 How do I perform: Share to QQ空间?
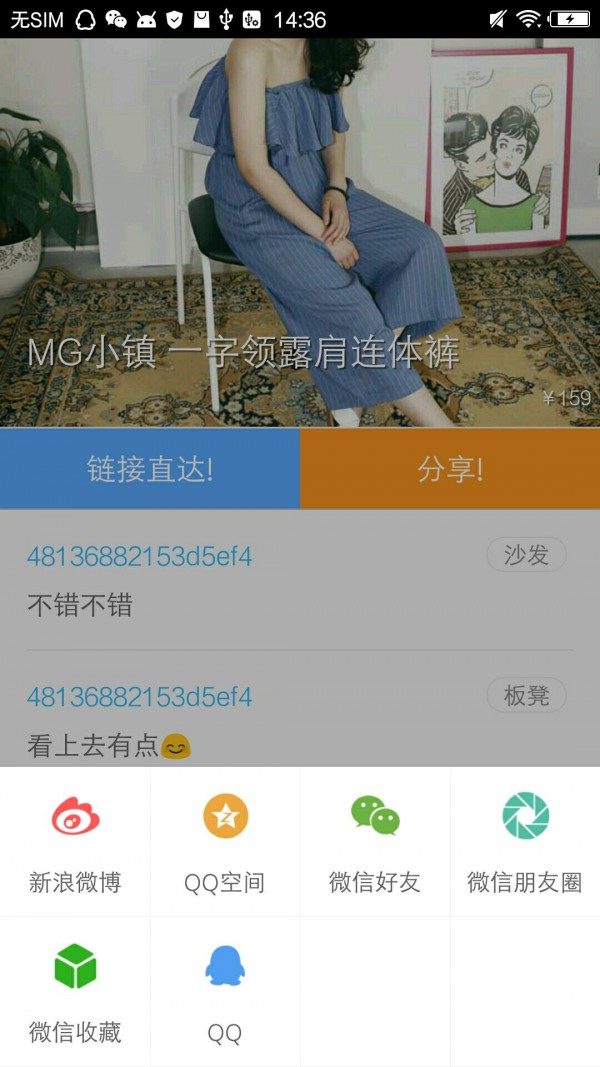pyautogui.click(x=225, y=841)
